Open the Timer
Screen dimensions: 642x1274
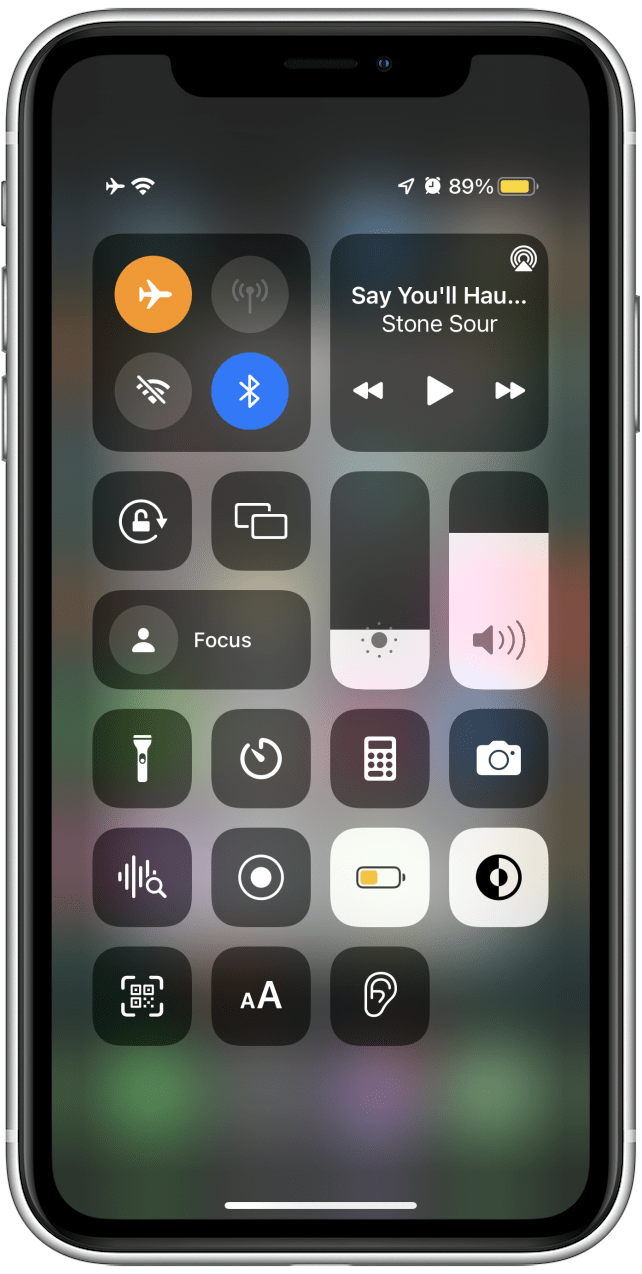[261, 759]
